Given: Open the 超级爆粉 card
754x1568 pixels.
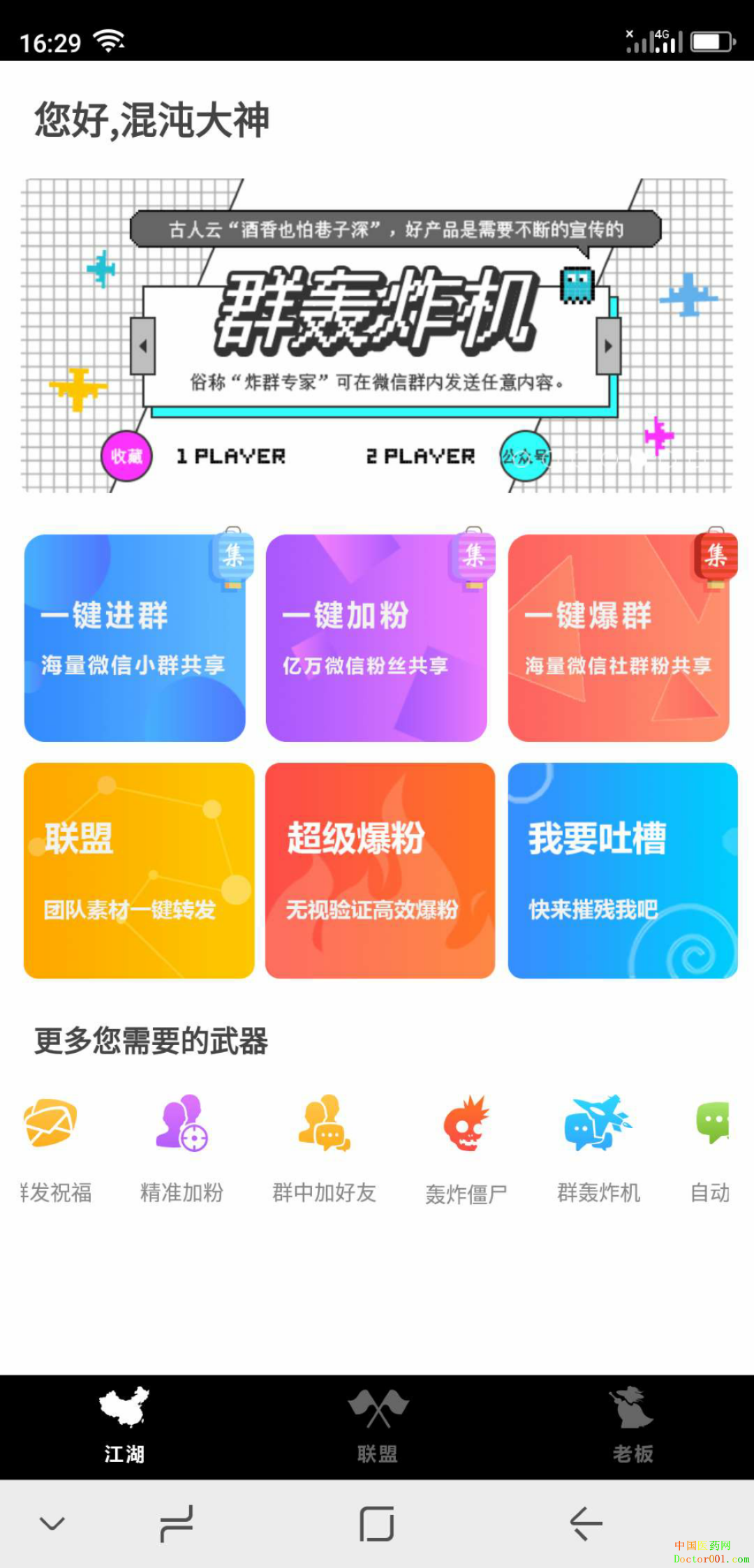Looking at the screenshot, I should point(380,871).
